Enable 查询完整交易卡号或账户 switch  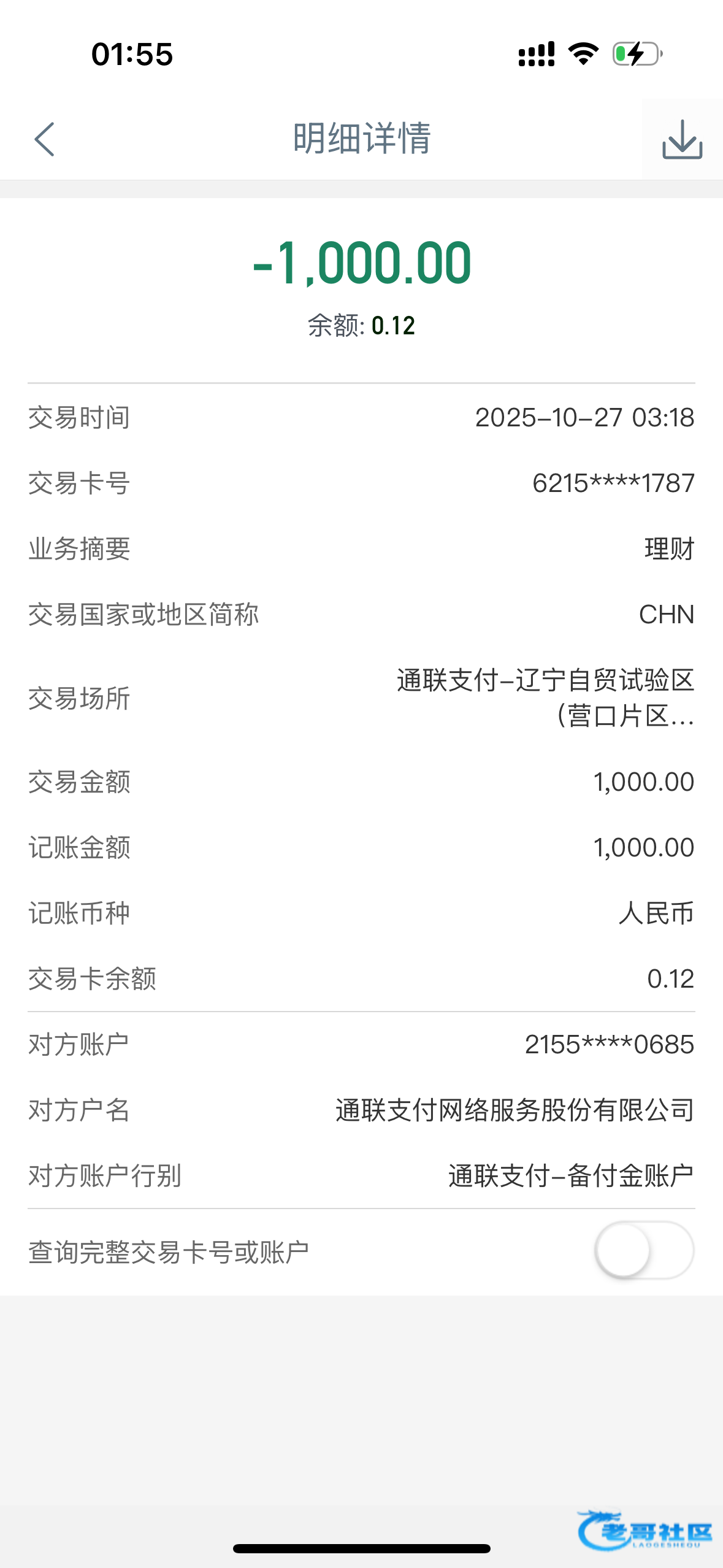coord(643,1250)
